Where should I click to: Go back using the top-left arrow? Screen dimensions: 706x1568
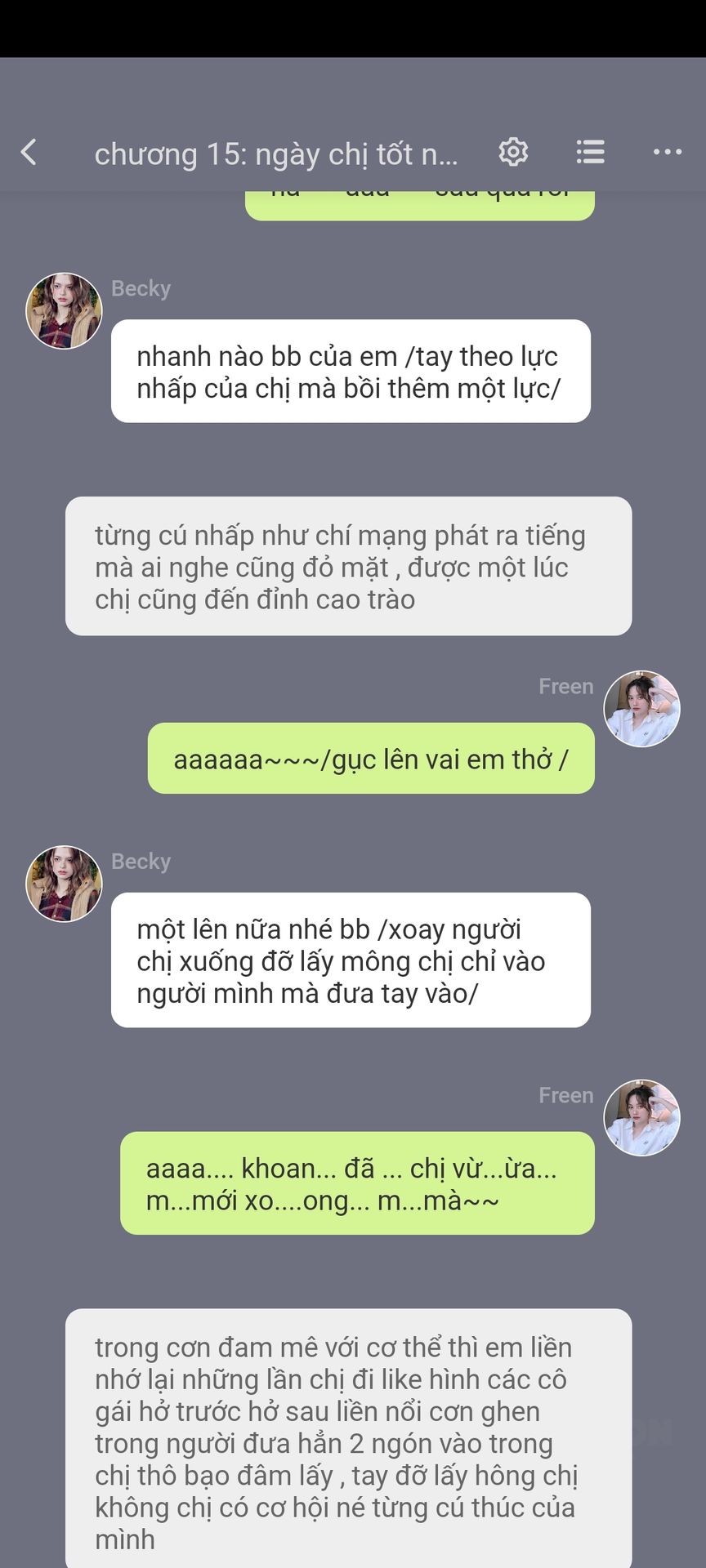(29, 152)
